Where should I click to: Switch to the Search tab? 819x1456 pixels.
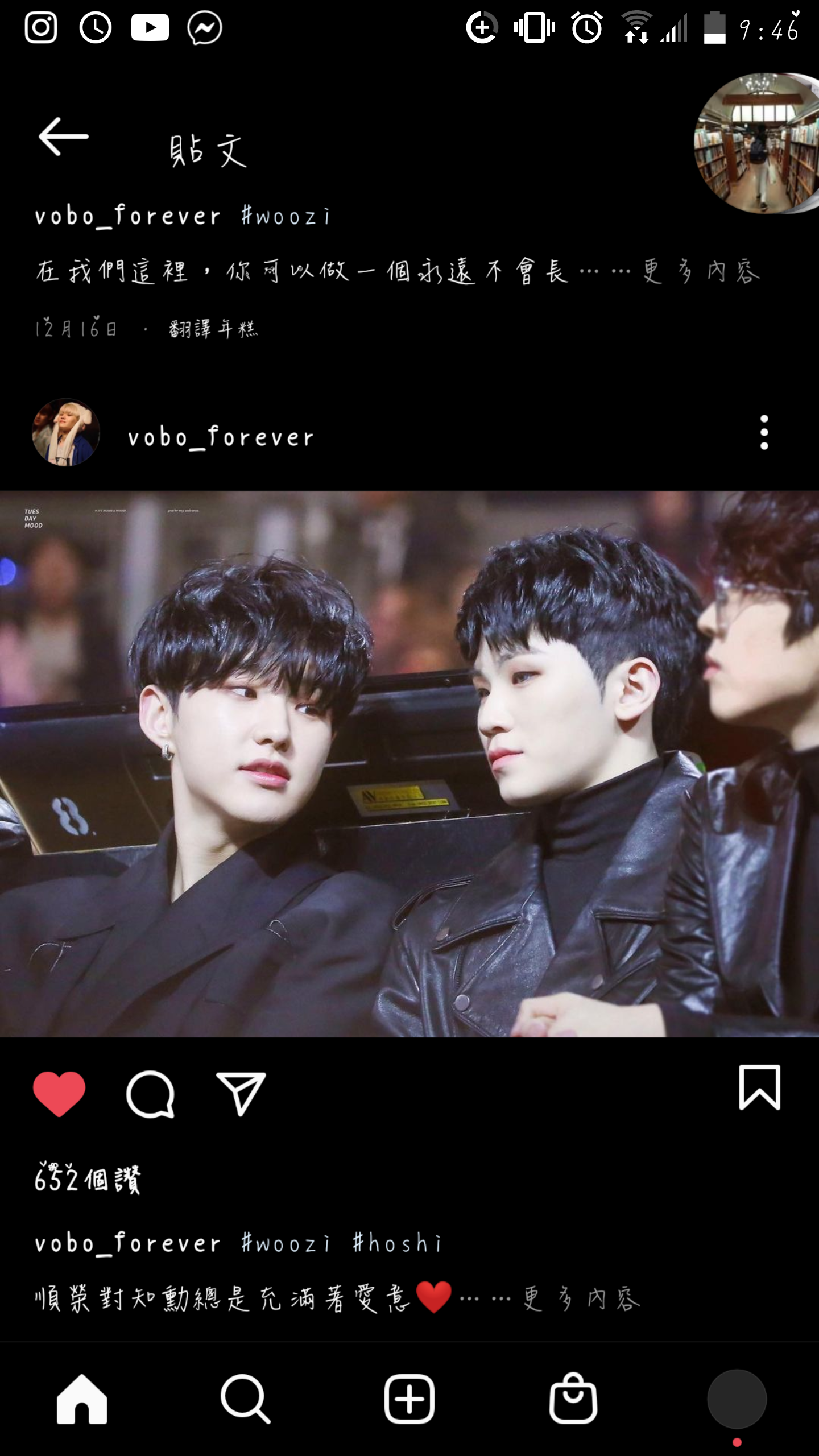[245, 1399]
